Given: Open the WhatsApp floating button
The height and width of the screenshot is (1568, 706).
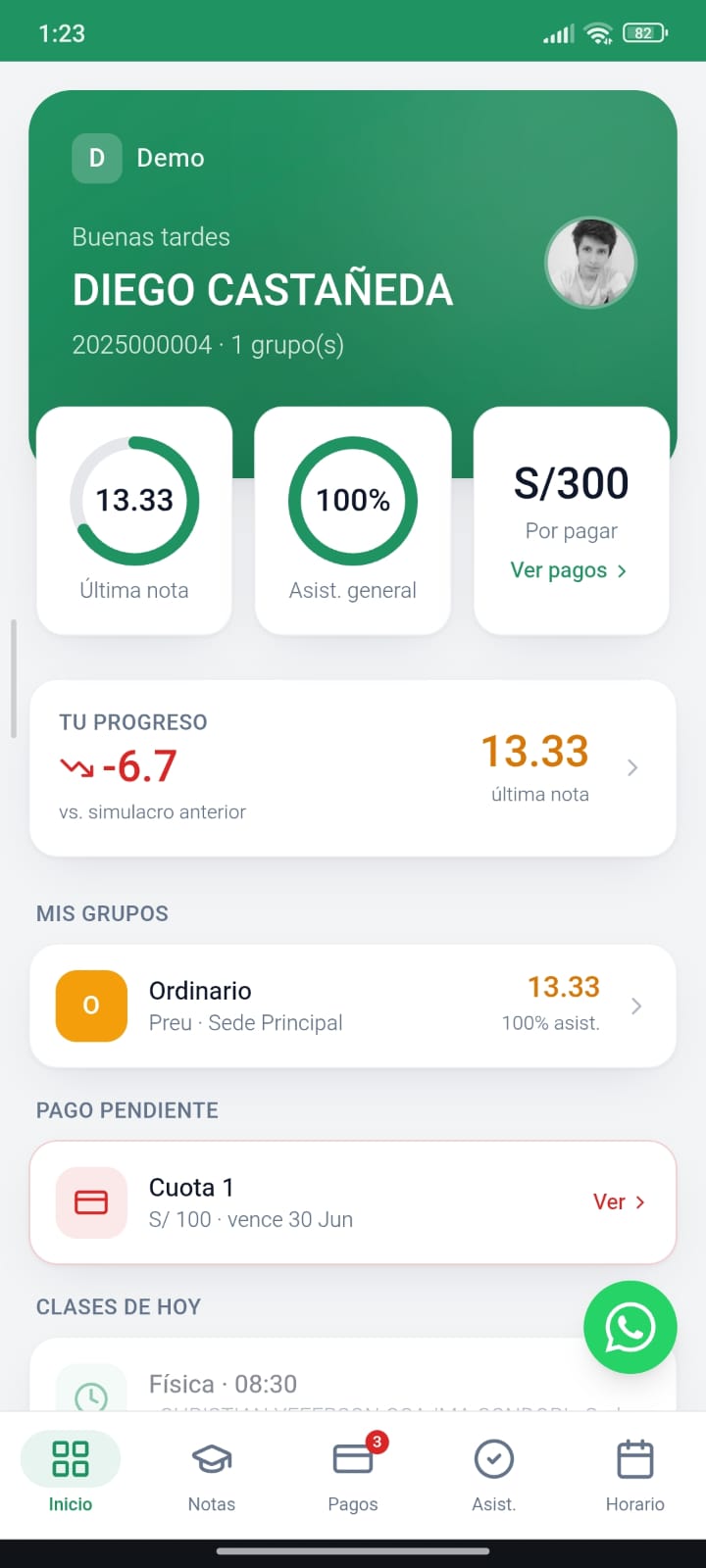Looking at the screenshot, I should tap(630, 1327).
